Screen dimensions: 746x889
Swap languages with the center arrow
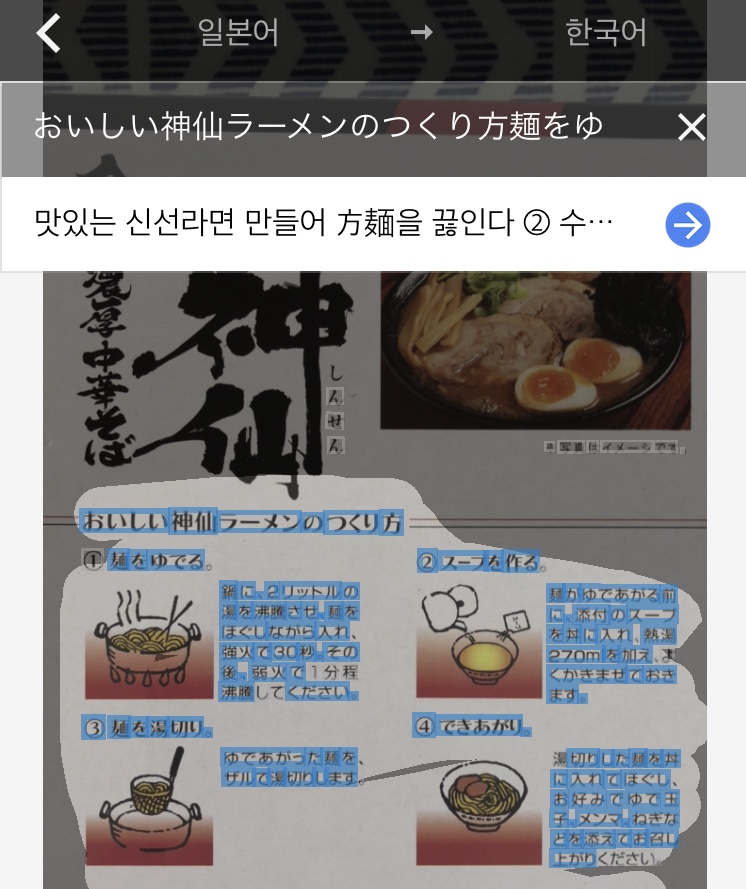coord(421,32)
